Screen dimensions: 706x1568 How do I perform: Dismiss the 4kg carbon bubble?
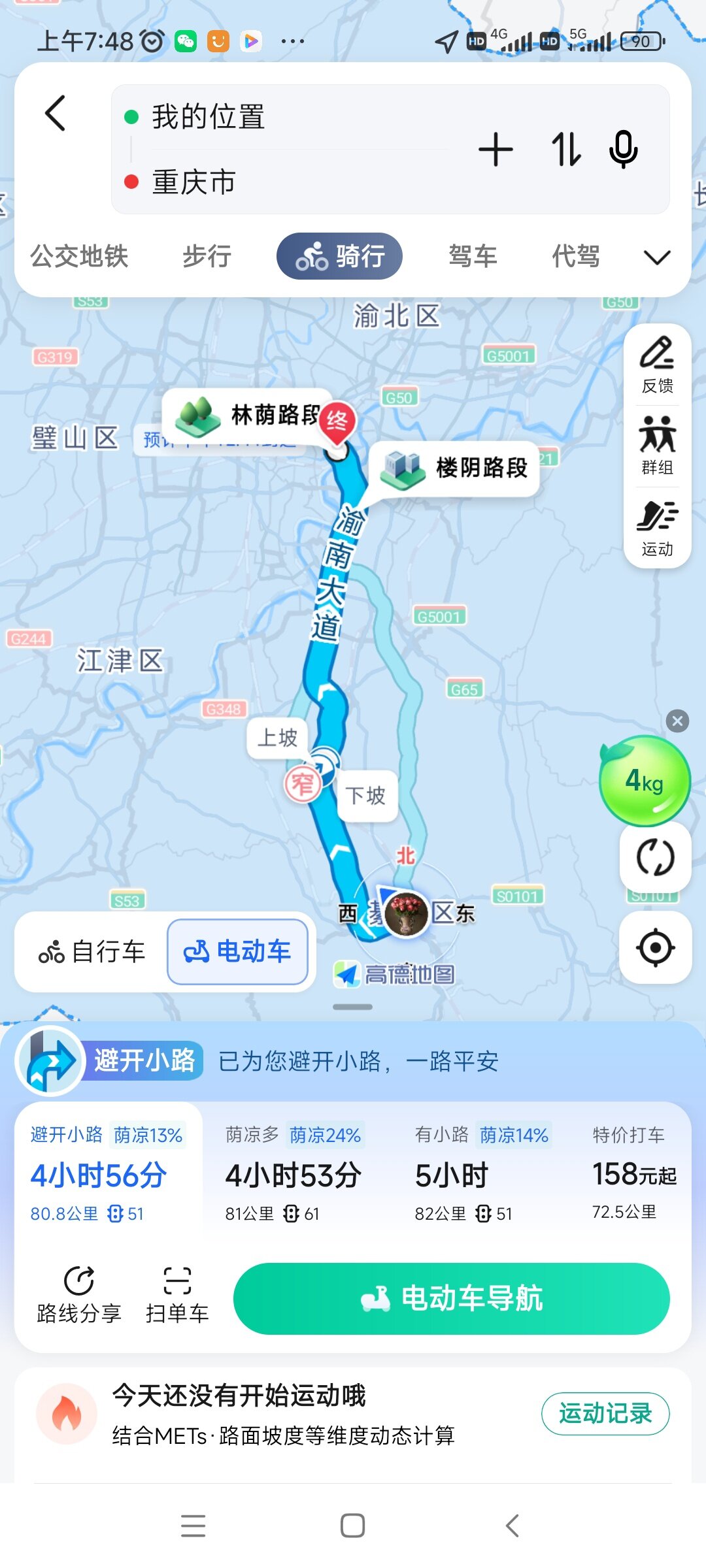(x=677, y=721)
